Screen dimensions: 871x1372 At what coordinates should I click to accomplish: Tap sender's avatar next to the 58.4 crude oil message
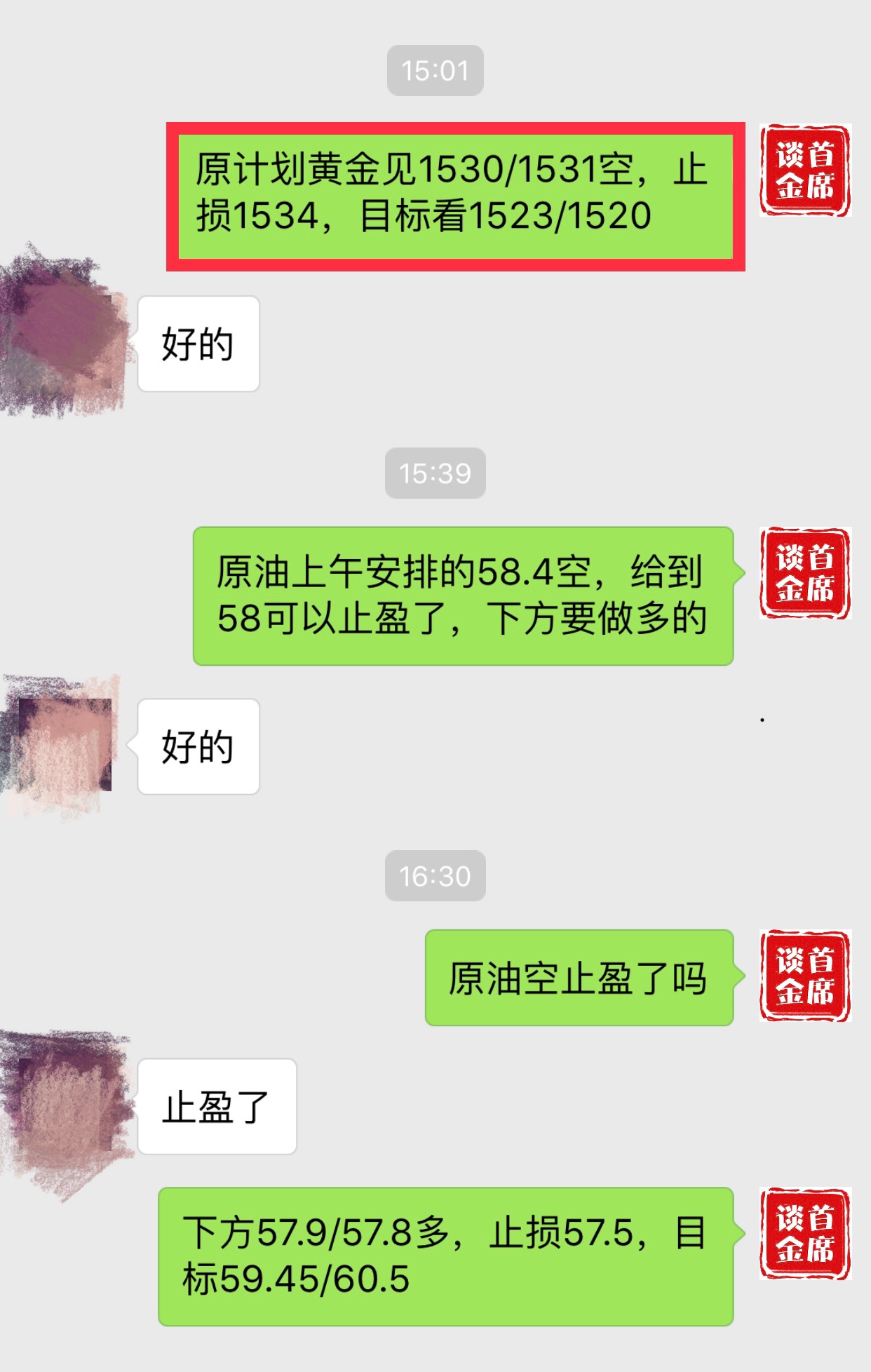tap(805, 573)
